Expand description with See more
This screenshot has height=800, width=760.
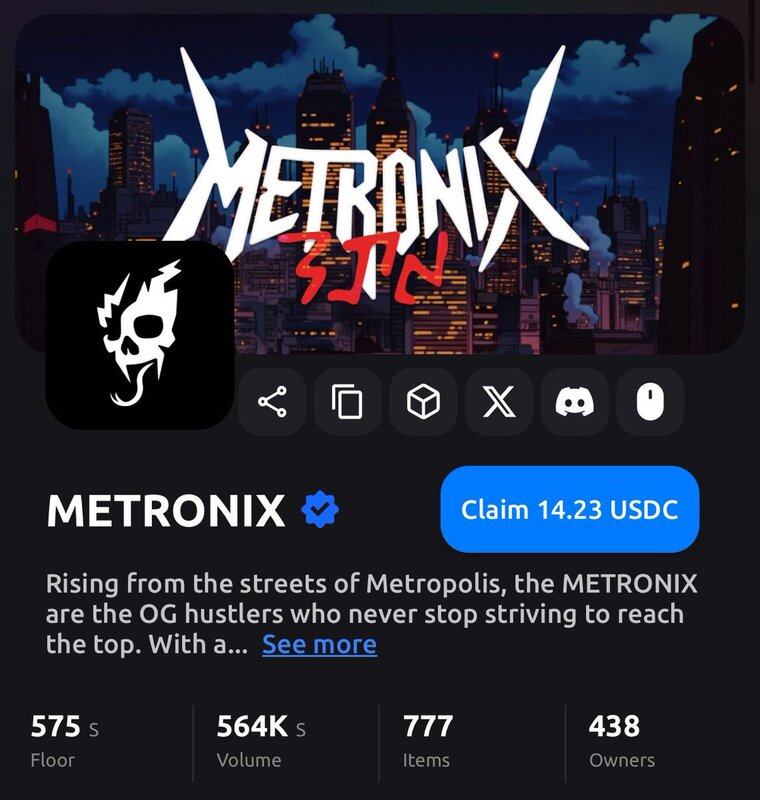pyautogui.click(x=319, y=645)
